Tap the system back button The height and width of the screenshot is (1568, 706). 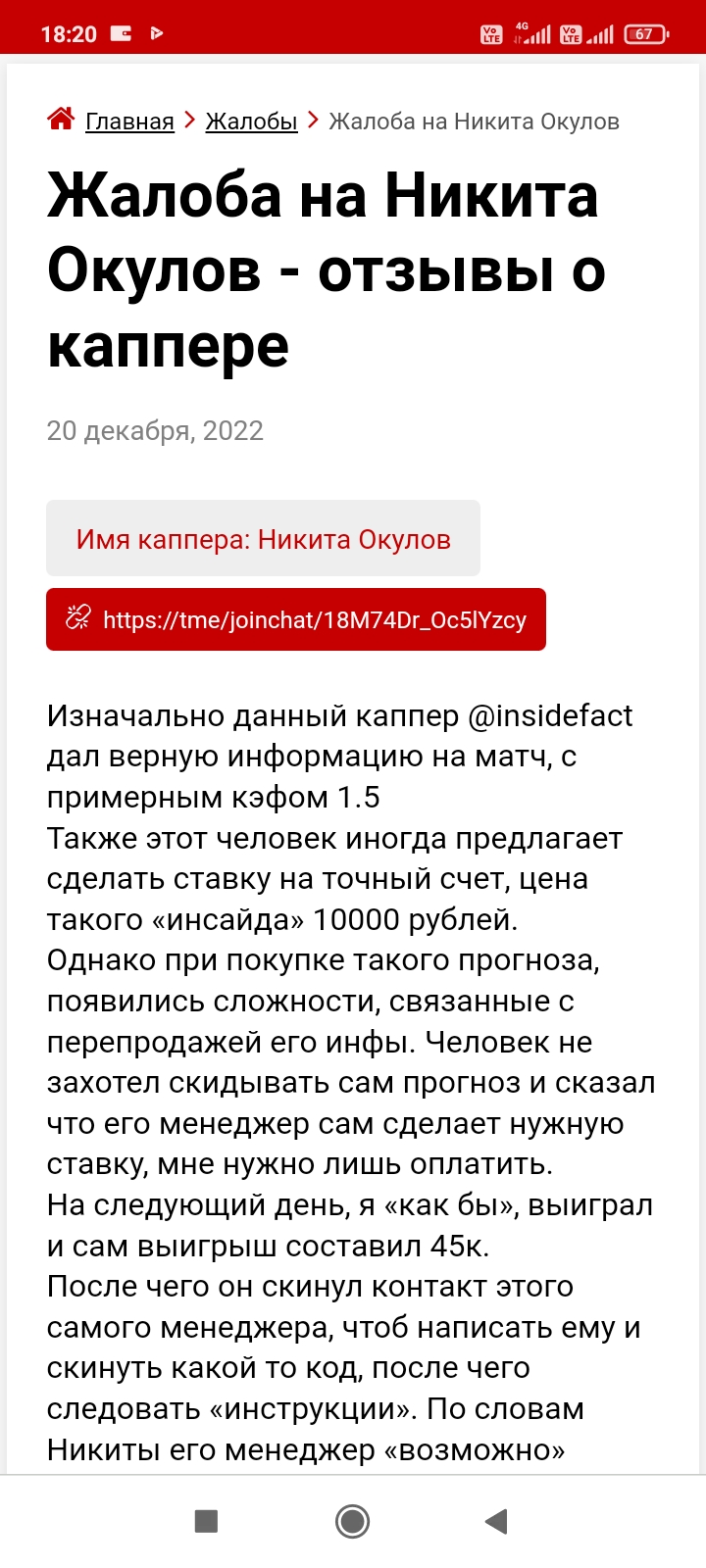tap(496, 1521)
